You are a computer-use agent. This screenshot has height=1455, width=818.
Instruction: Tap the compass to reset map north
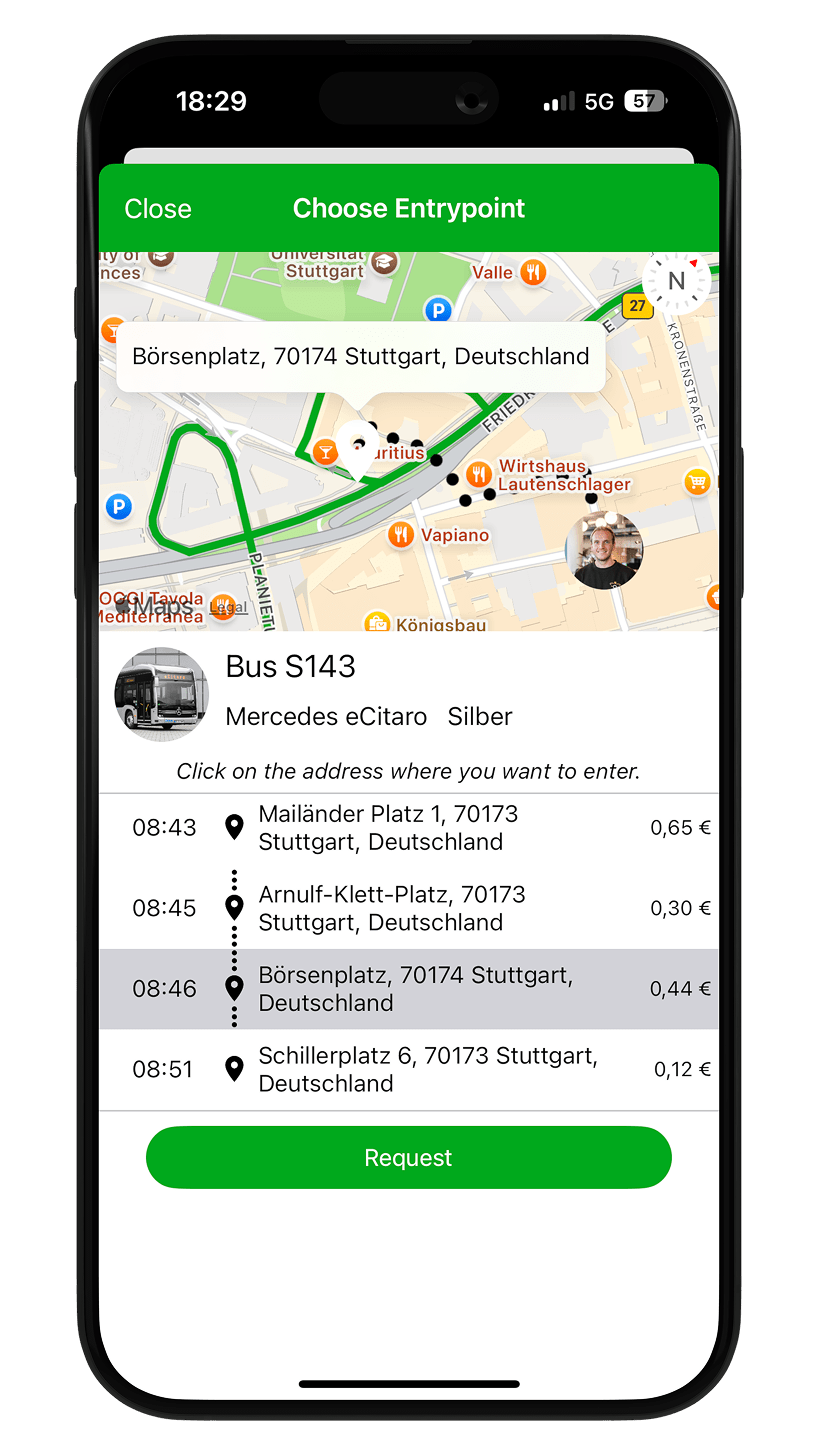coord(676,281)
